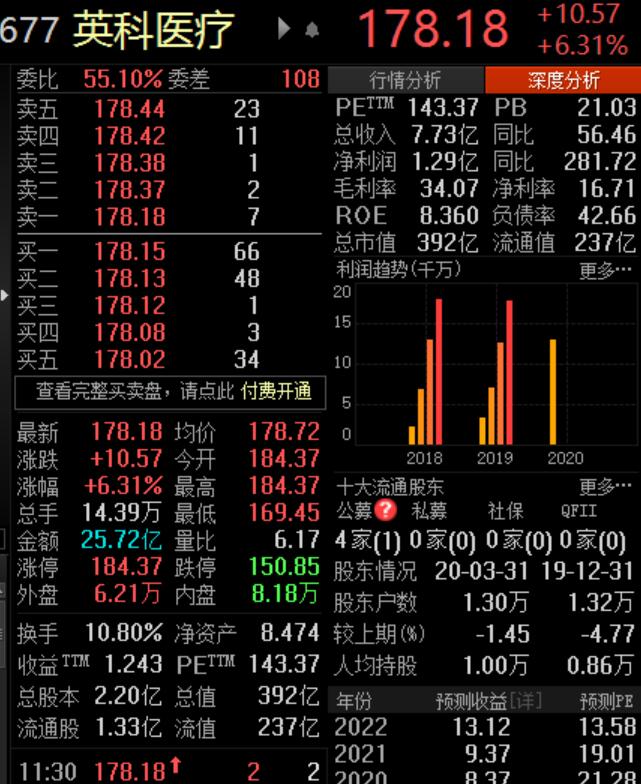
Task: Open 付费开通 to unlock the full order book
Action: 276,391
